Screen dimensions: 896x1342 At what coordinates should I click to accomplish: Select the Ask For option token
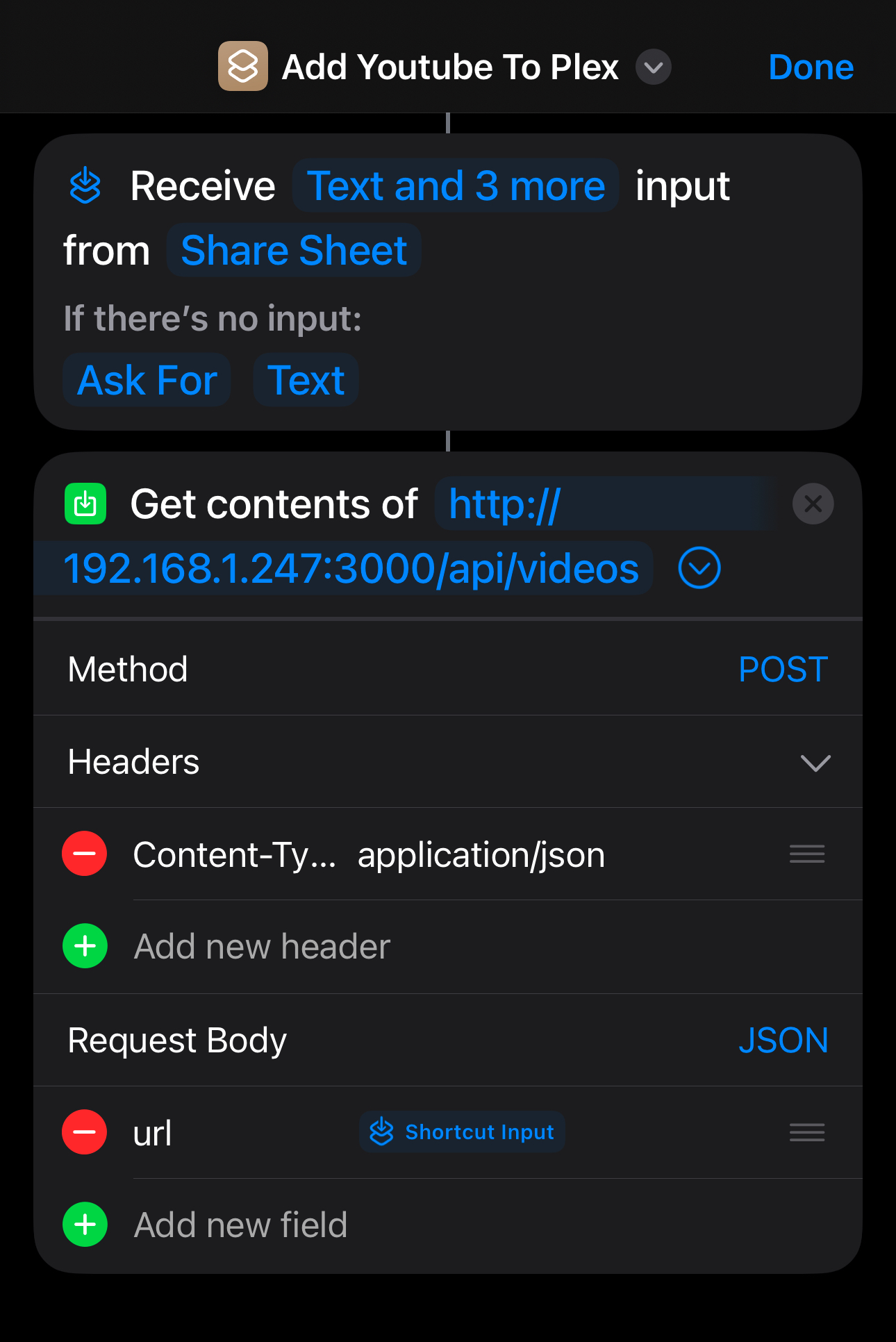(147, 379)
